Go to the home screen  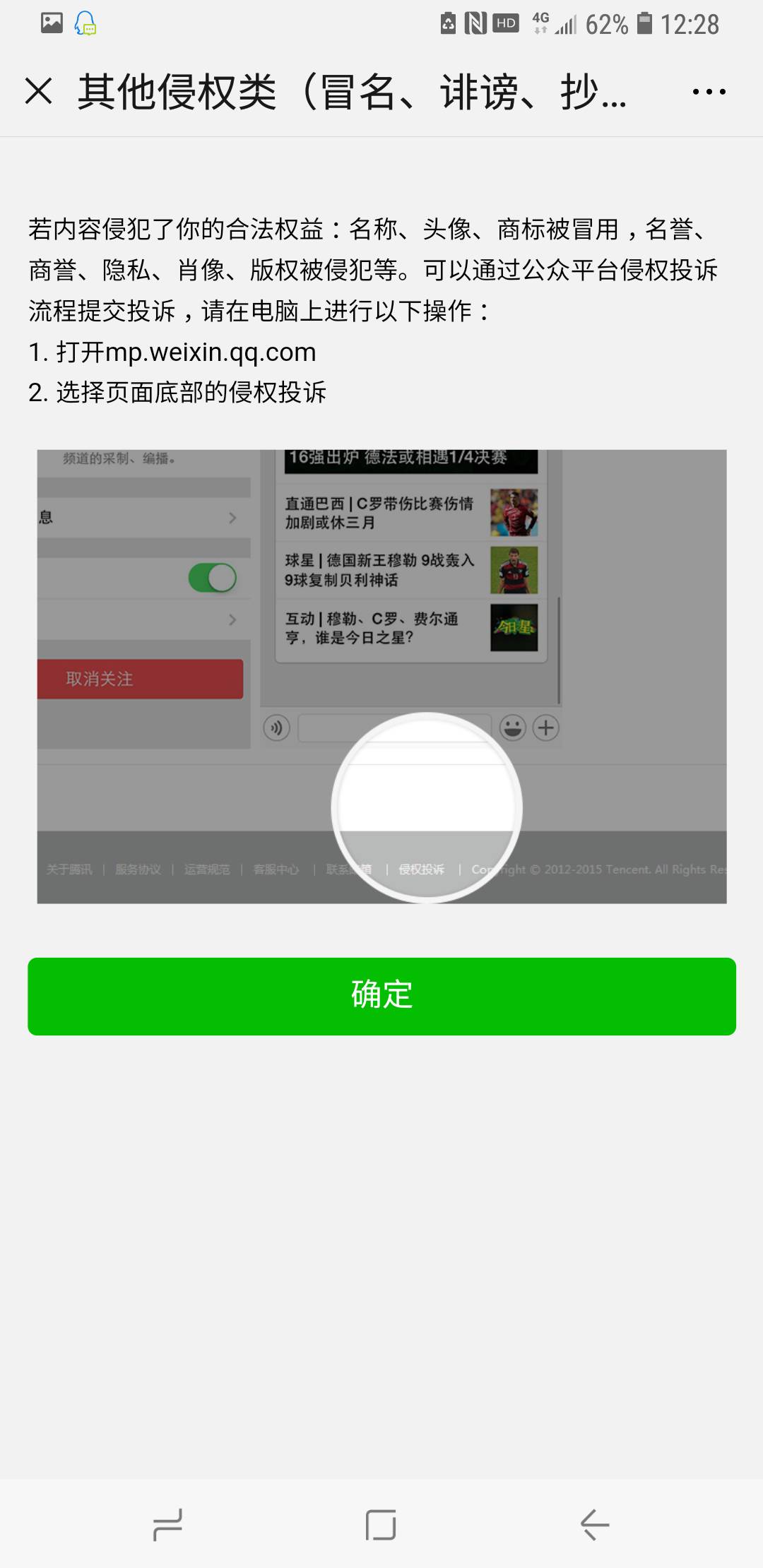(381, 1524)
